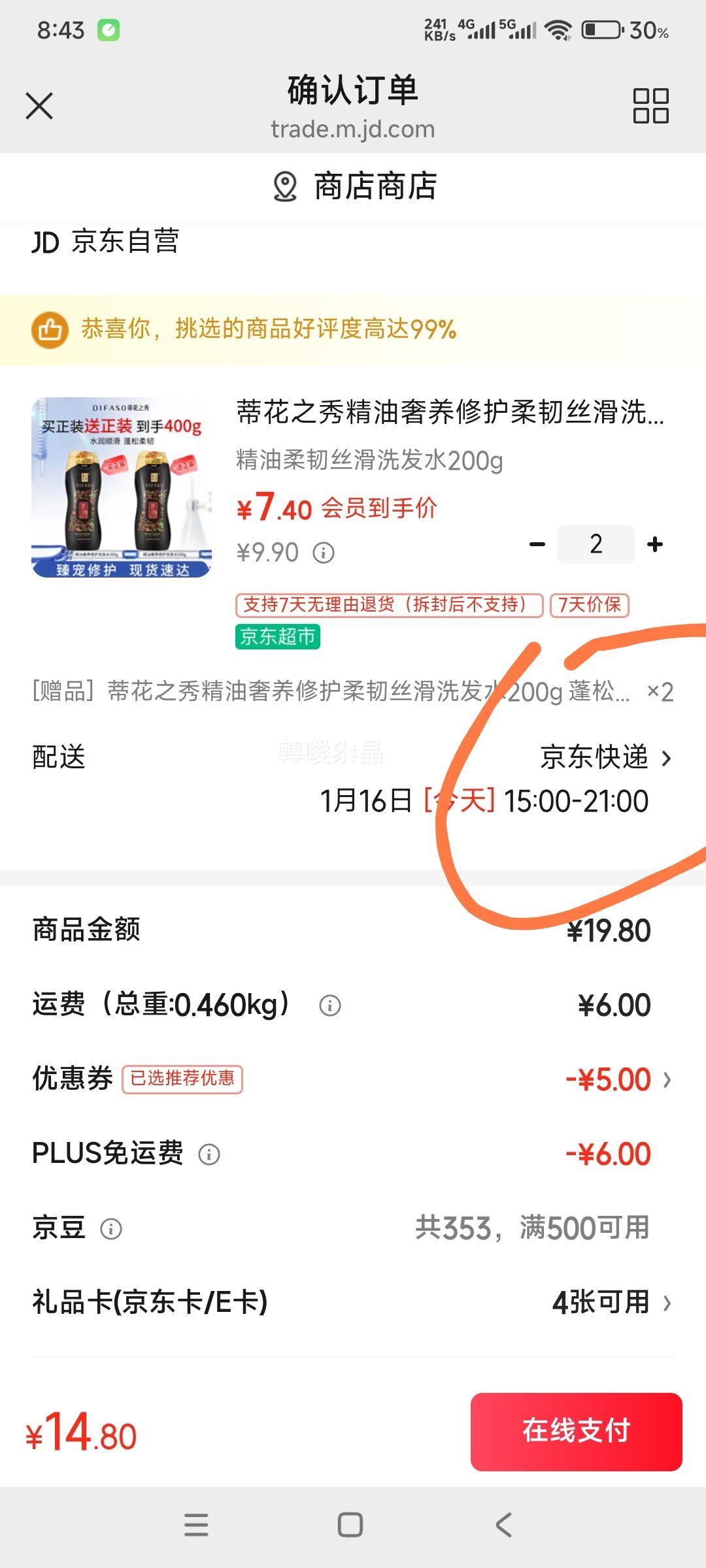Decrease item quantity with minus button
This screenshot has width=706, height=1568.
[x=537, y=544]
